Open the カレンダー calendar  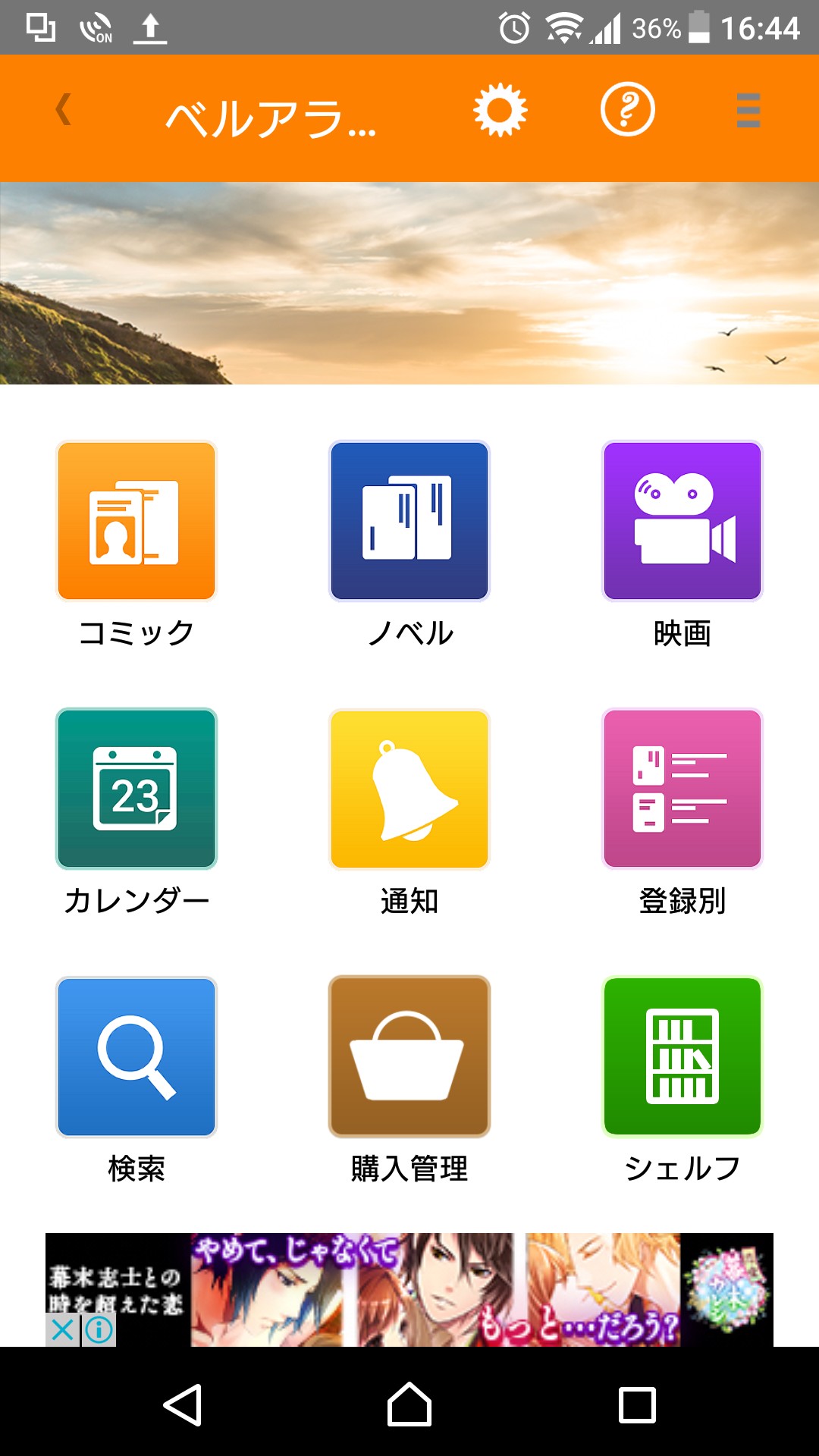[x=136, y=789]
